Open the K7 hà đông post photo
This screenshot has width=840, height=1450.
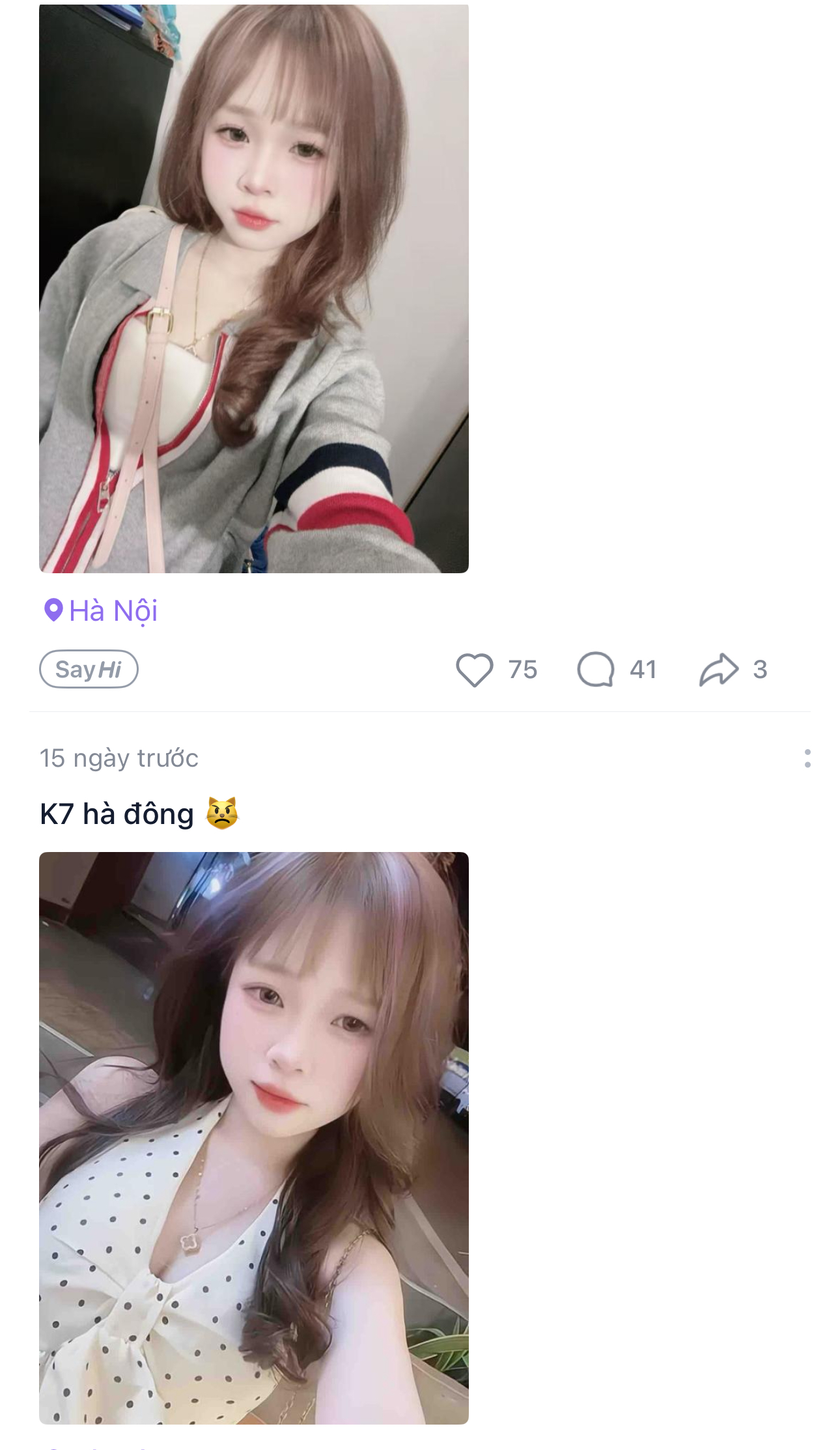[x=254, y=1137]
